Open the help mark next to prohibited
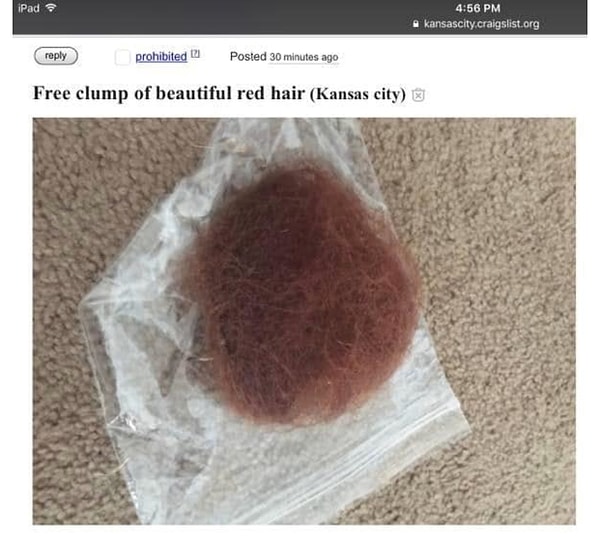Viewport: 600px width, 537px height. (195, 55)
